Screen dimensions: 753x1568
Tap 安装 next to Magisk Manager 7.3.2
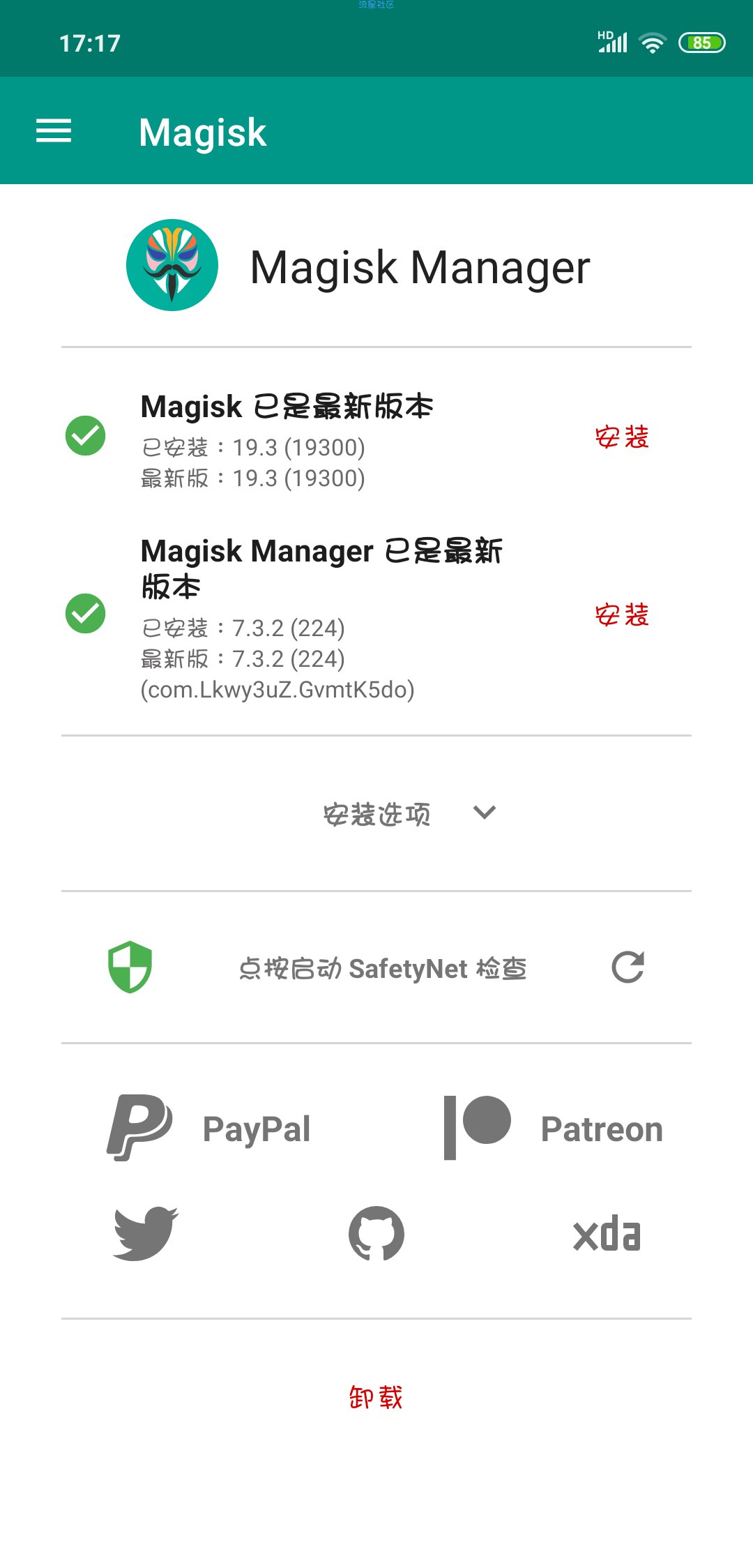622,615
